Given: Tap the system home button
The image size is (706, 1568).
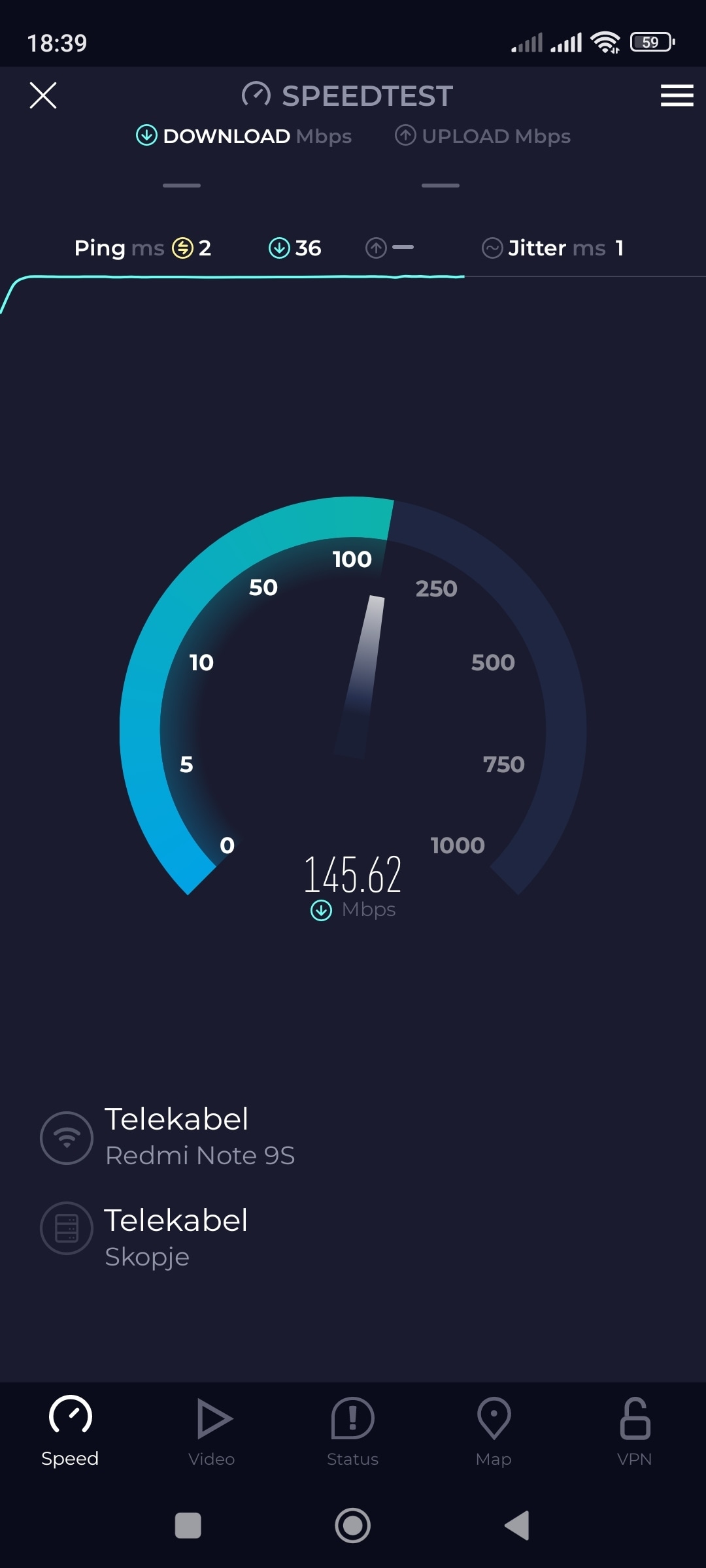Looking at the screenshot, I should click(x=353, y=1526).
